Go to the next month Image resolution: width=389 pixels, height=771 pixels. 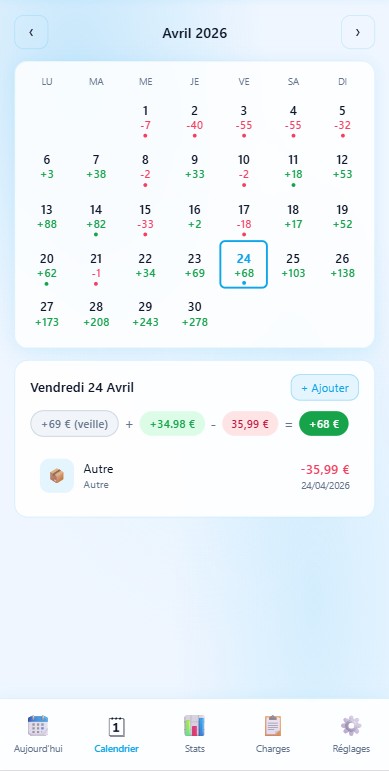(358, 32)
